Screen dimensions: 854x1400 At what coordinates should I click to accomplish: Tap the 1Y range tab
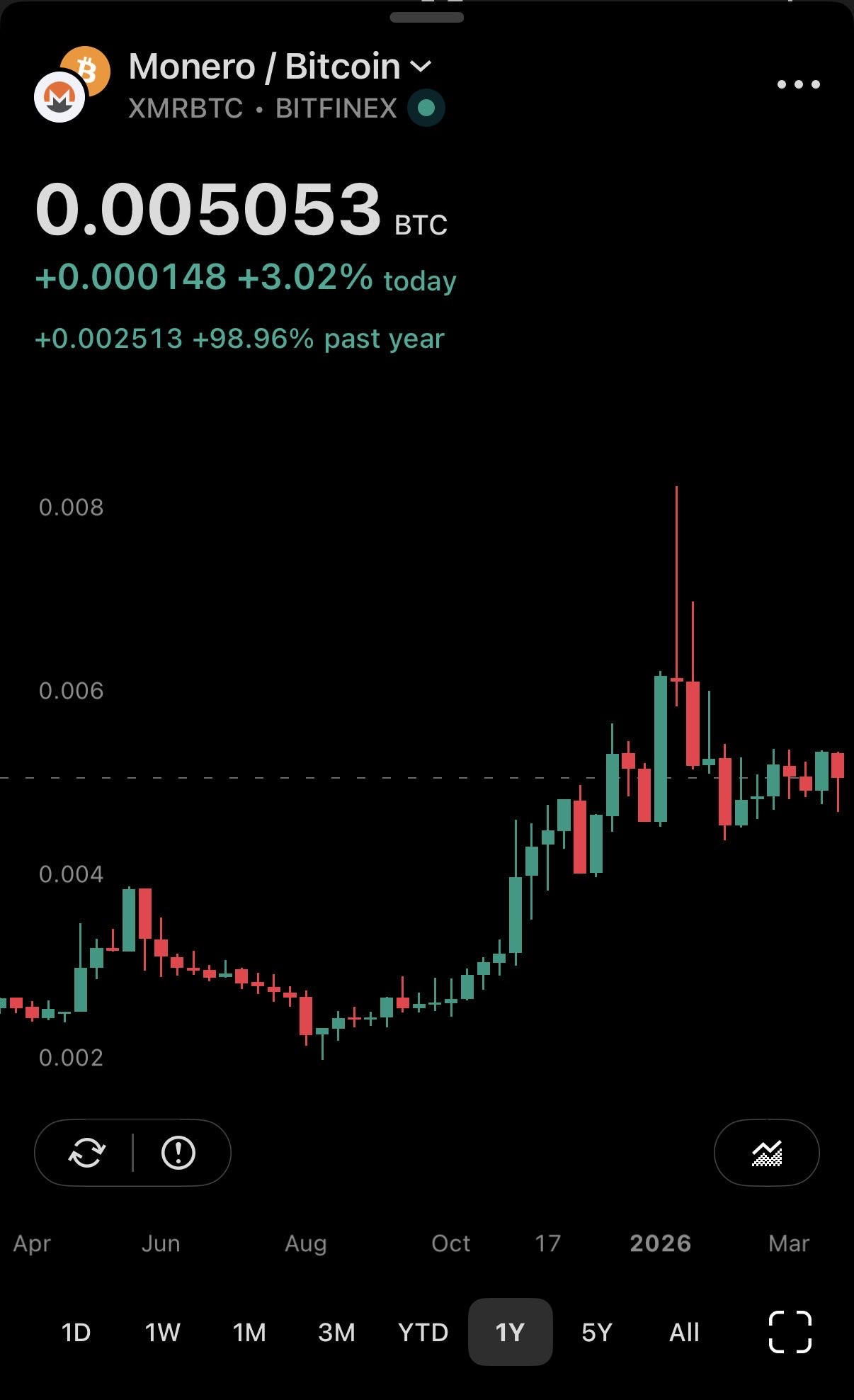[510, 1333]
